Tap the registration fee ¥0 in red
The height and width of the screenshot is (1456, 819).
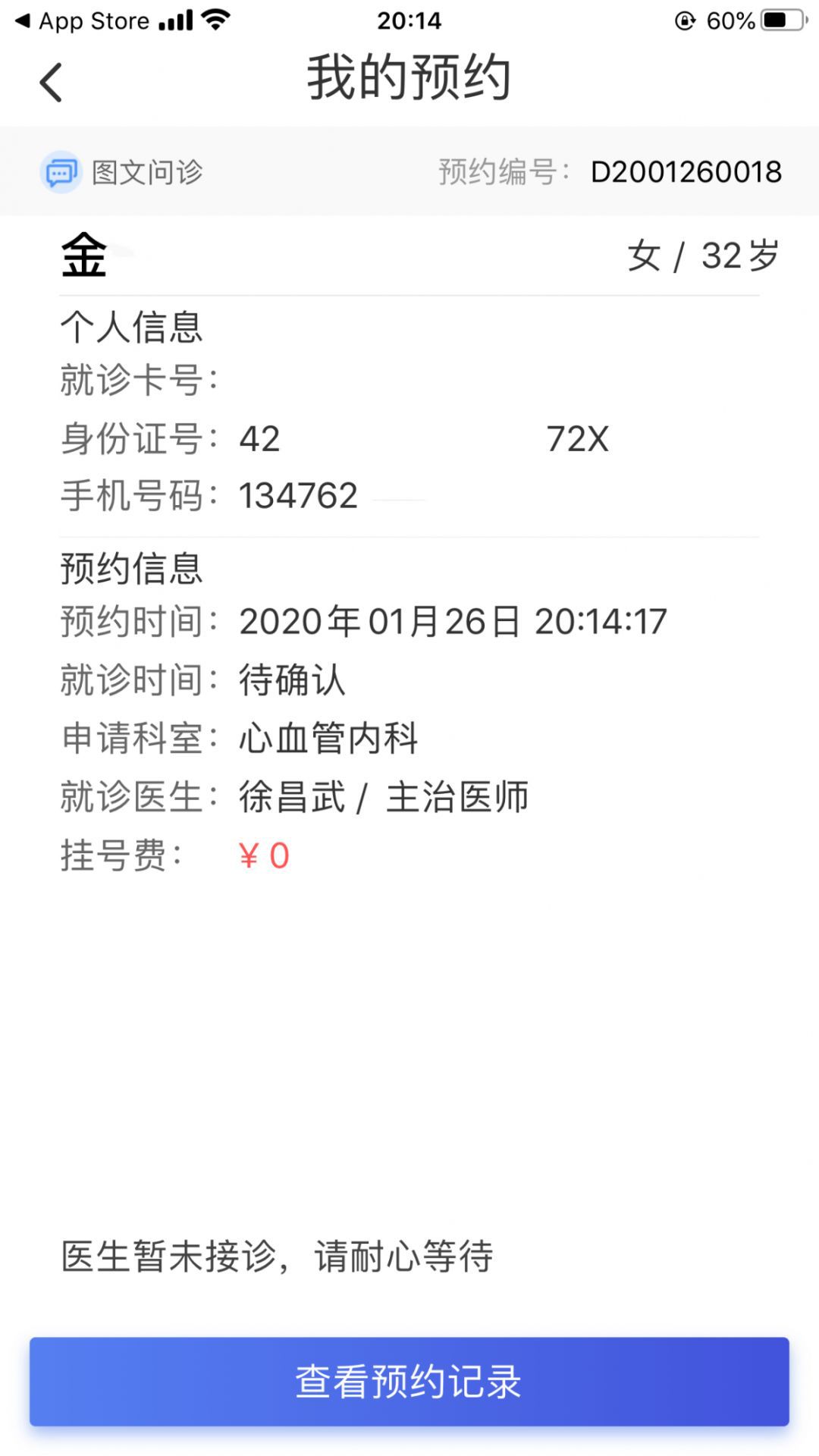pos(264,854)
